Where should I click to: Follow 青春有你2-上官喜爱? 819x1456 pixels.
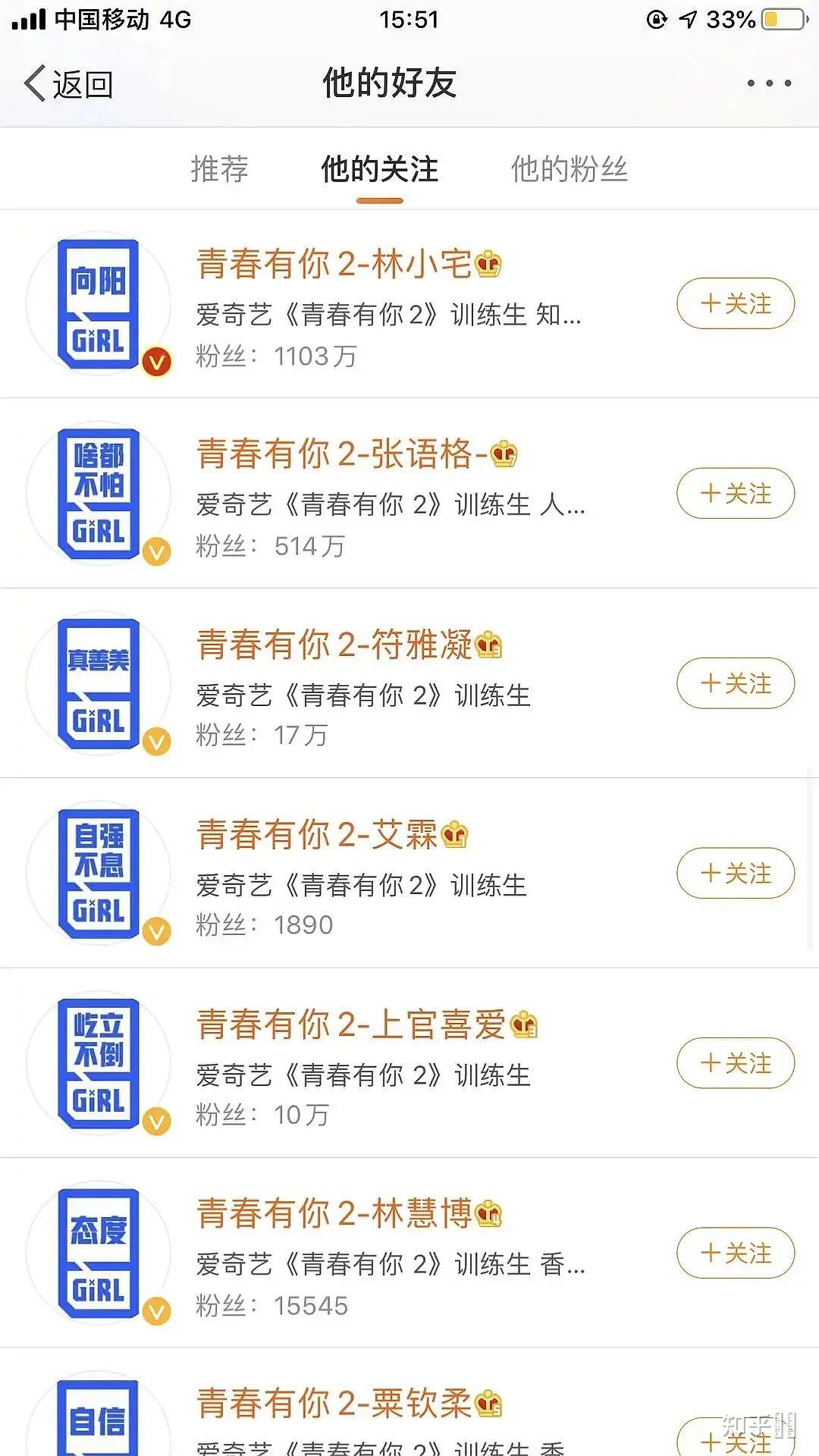tap(736, 1062)
